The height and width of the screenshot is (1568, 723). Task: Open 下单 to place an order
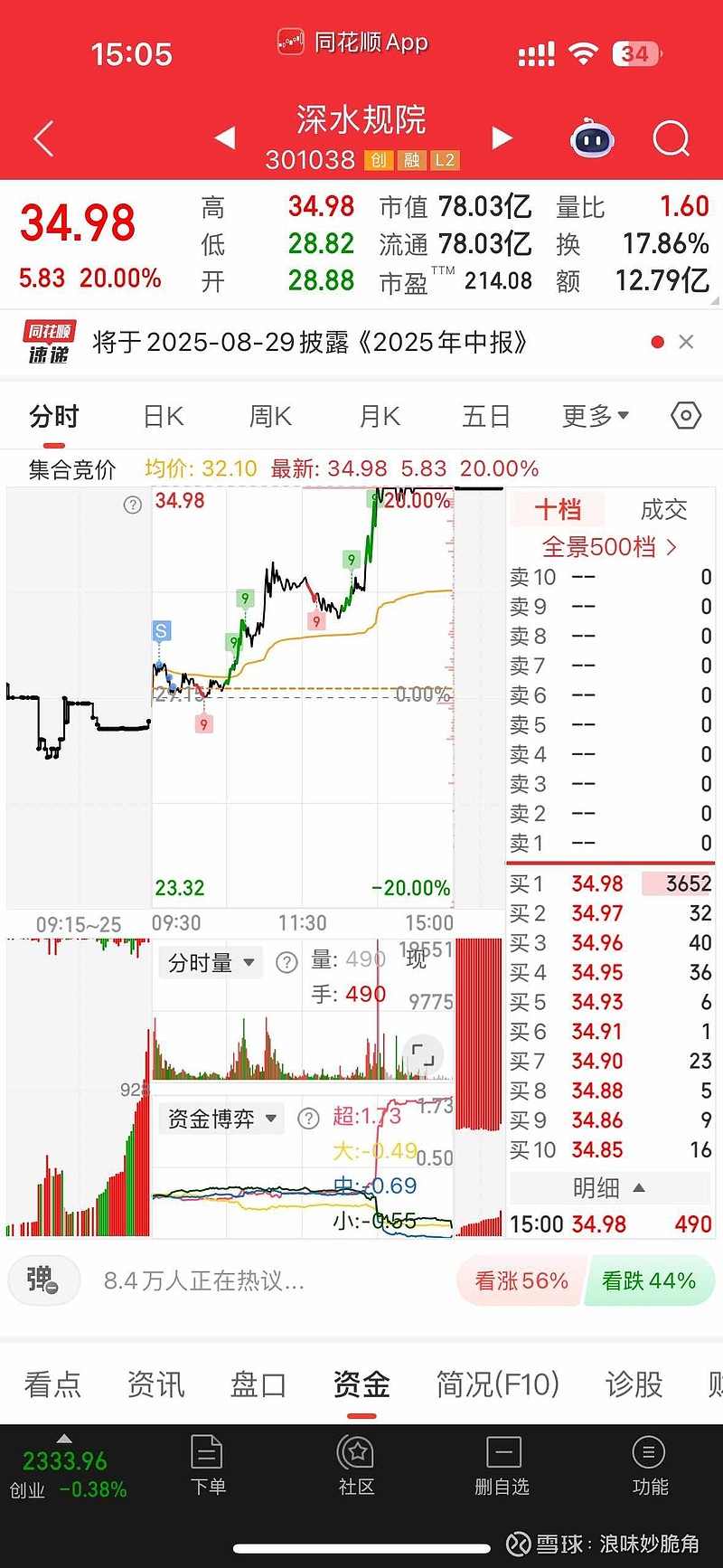pos(208,1466)
